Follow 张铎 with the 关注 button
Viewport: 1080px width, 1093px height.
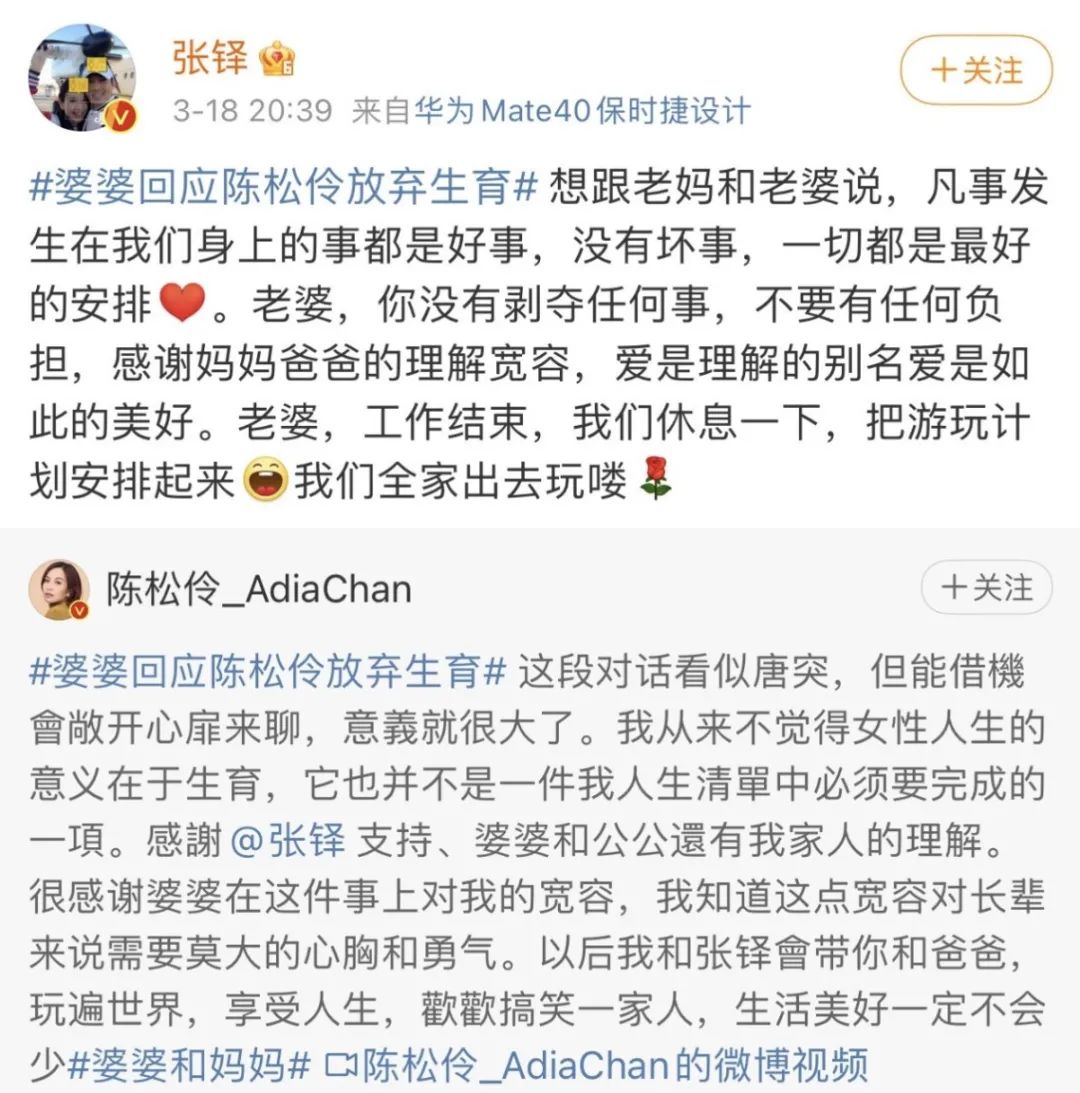click(x=976, y=71)
